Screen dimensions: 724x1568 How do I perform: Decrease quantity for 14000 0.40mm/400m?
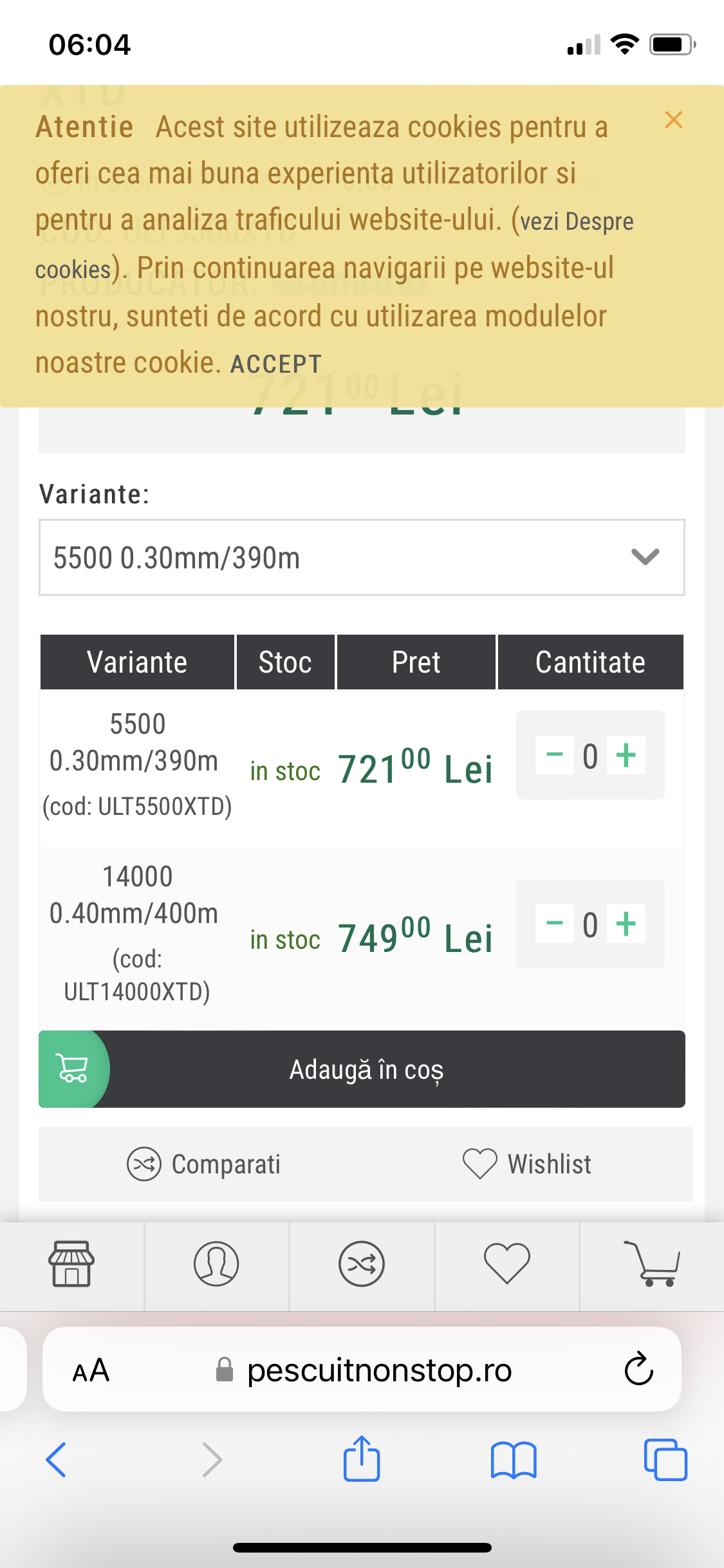555,924
